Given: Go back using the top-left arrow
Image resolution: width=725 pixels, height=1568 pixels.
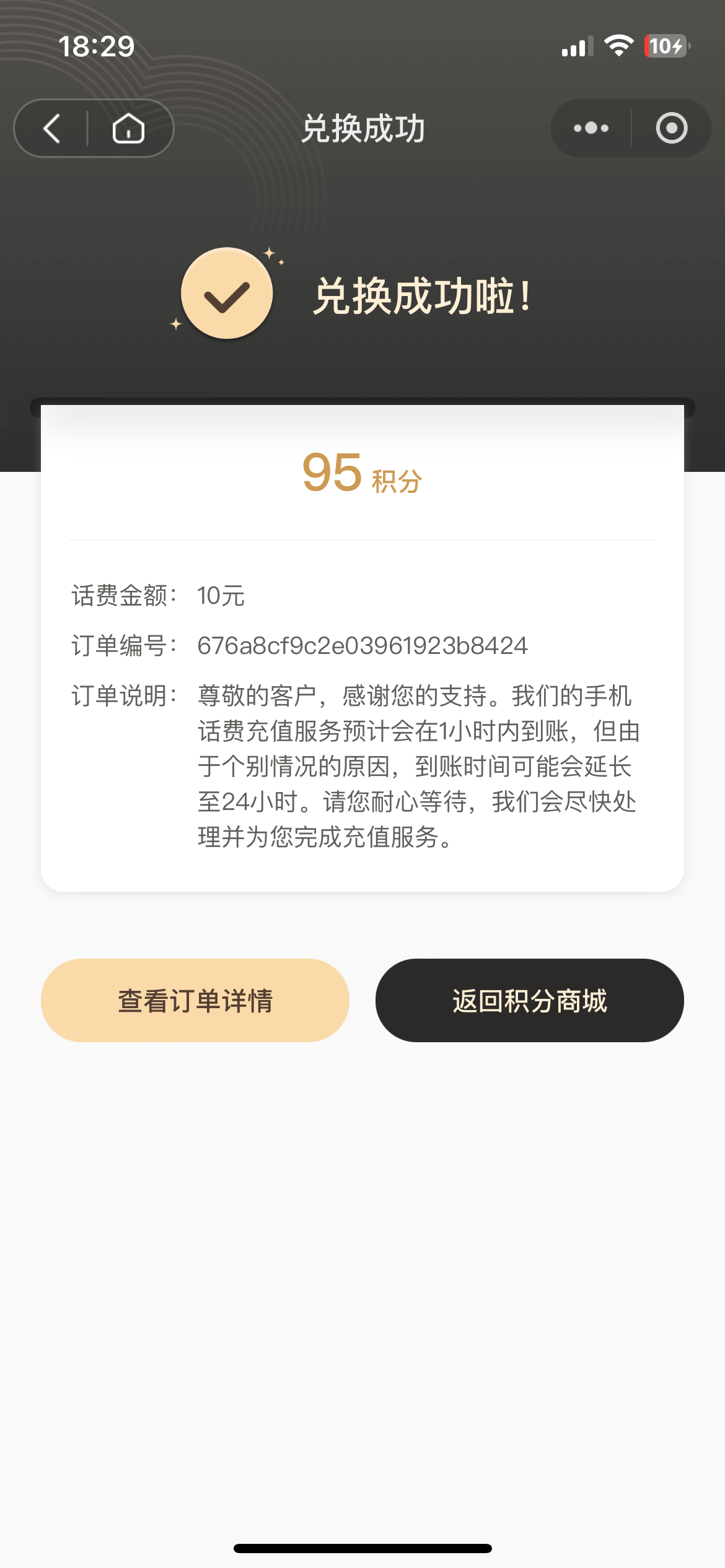Looking at the screenshot, I should (x=52, y=128).
